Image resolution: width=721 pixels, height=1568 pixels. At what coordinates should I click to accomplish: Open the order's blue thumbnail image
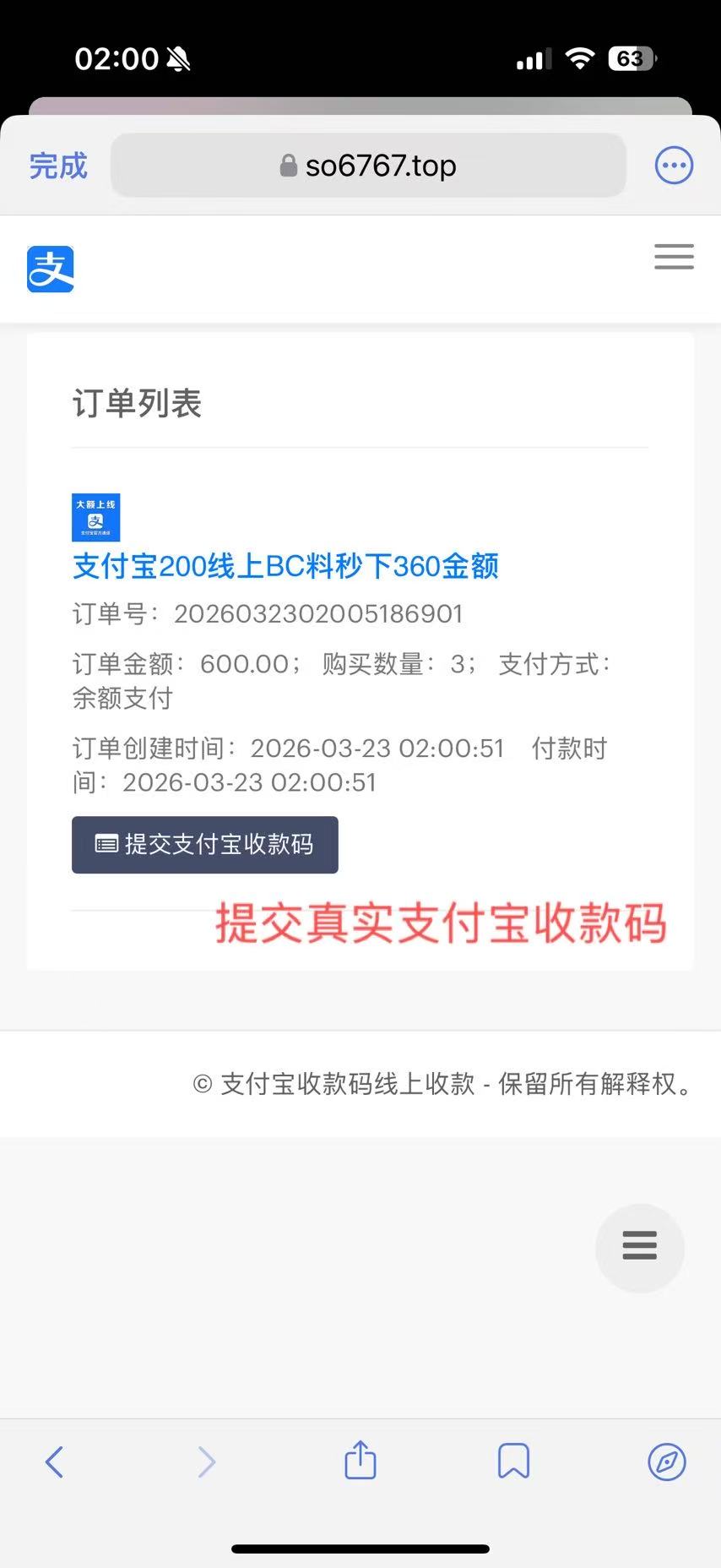click(96, 517)
